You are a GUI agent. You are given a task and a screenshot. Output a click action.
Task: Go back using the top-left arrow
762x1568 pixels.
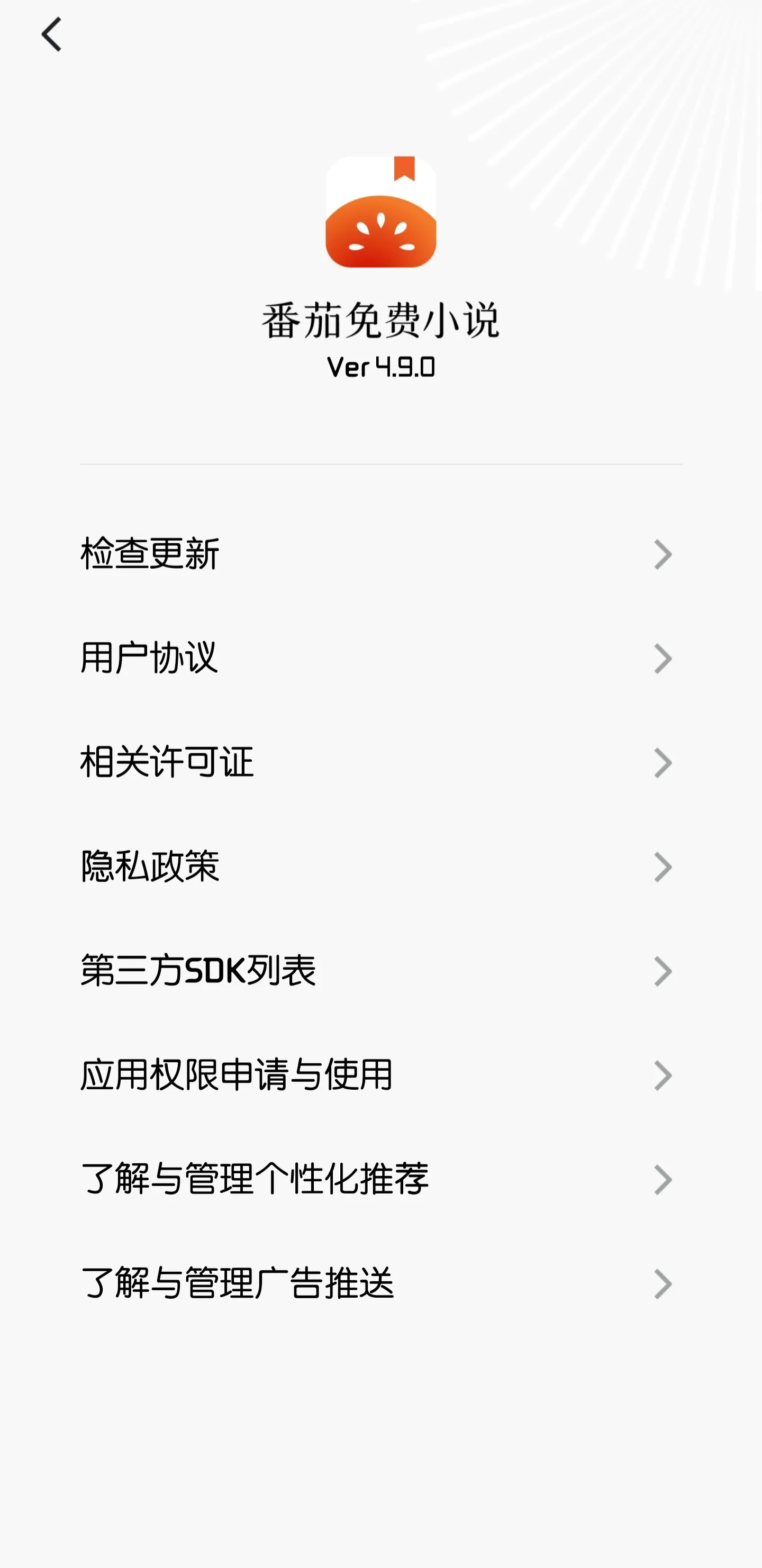[x=52, y=35]
